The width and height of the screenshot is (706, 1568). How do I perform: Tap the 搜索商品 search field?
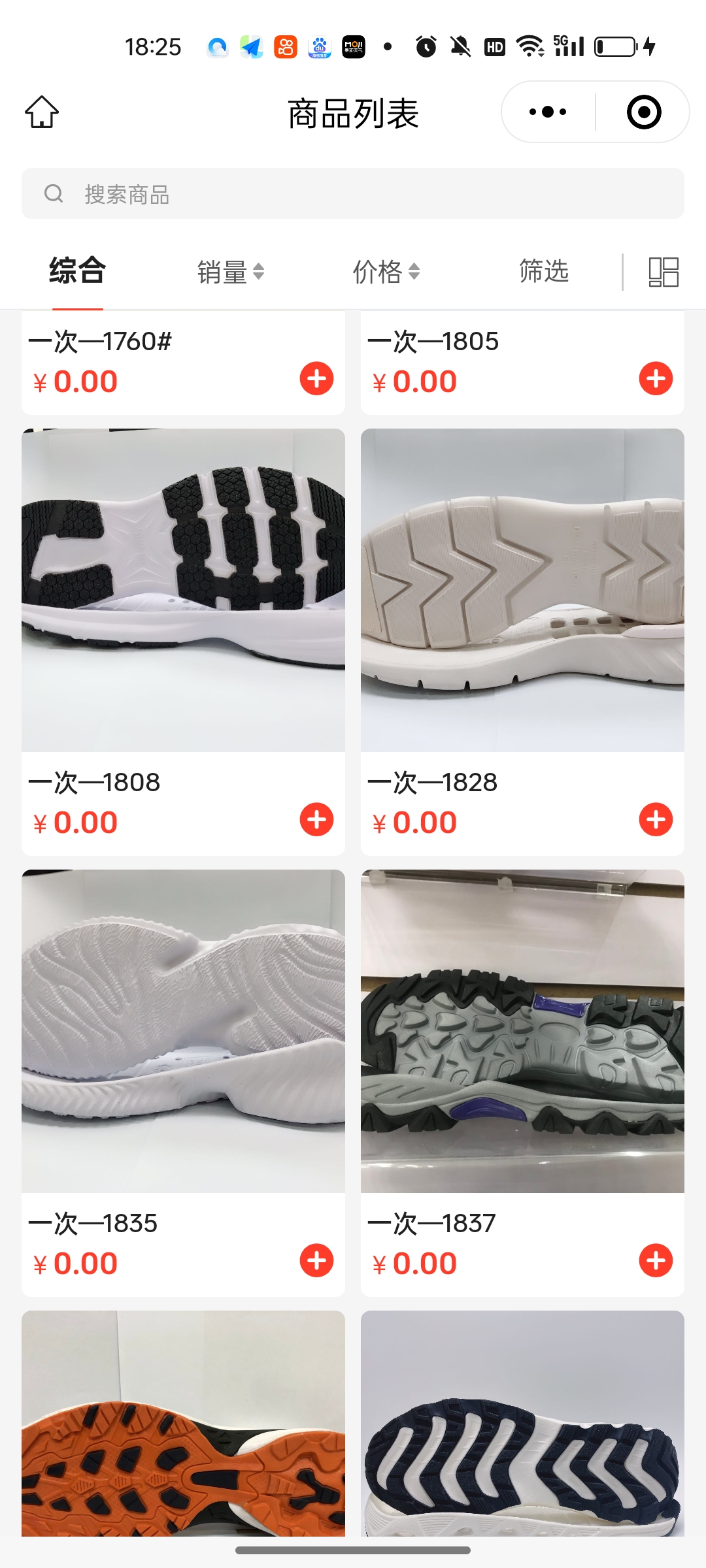[x=353, y=194]
